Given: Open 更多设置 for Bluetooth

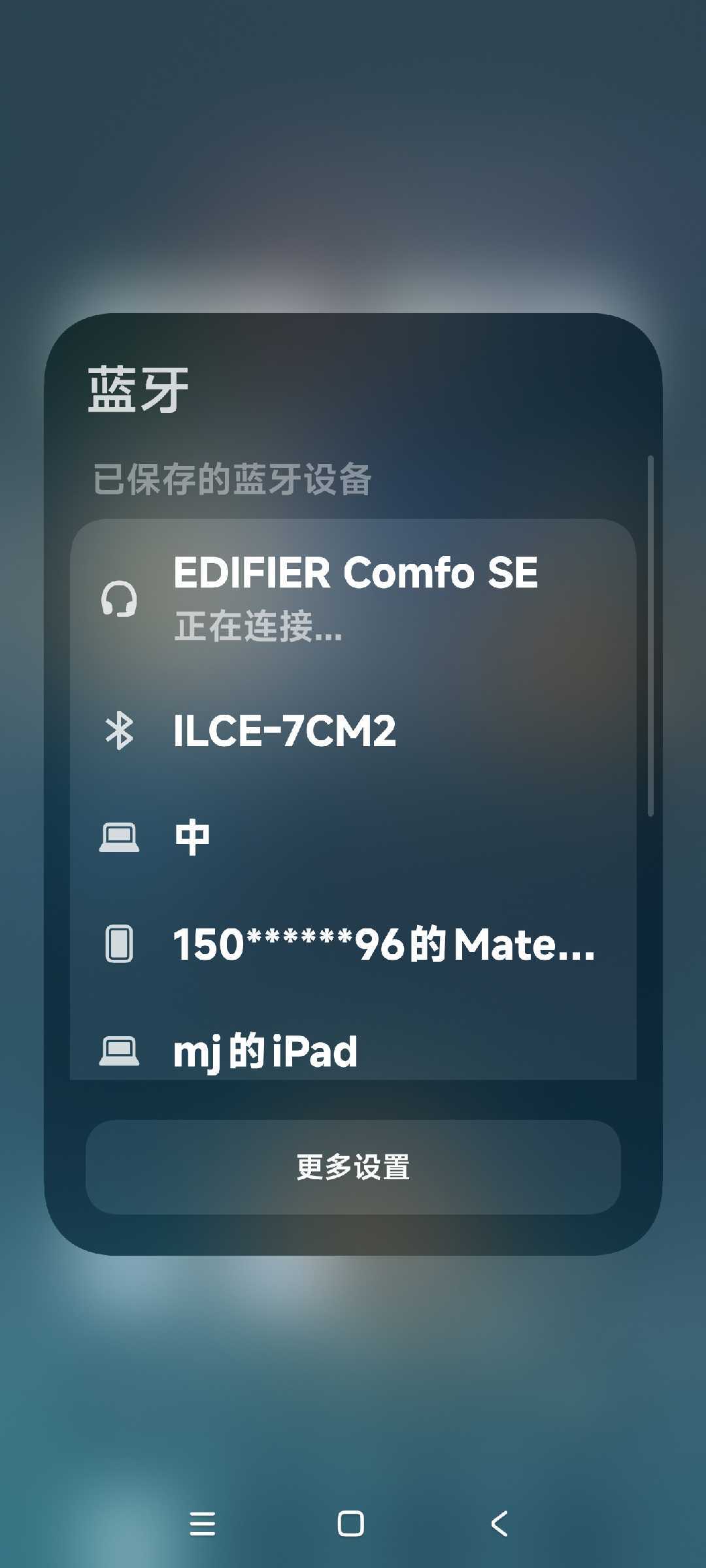Looking at the screenshot, I should (353, 1167).
